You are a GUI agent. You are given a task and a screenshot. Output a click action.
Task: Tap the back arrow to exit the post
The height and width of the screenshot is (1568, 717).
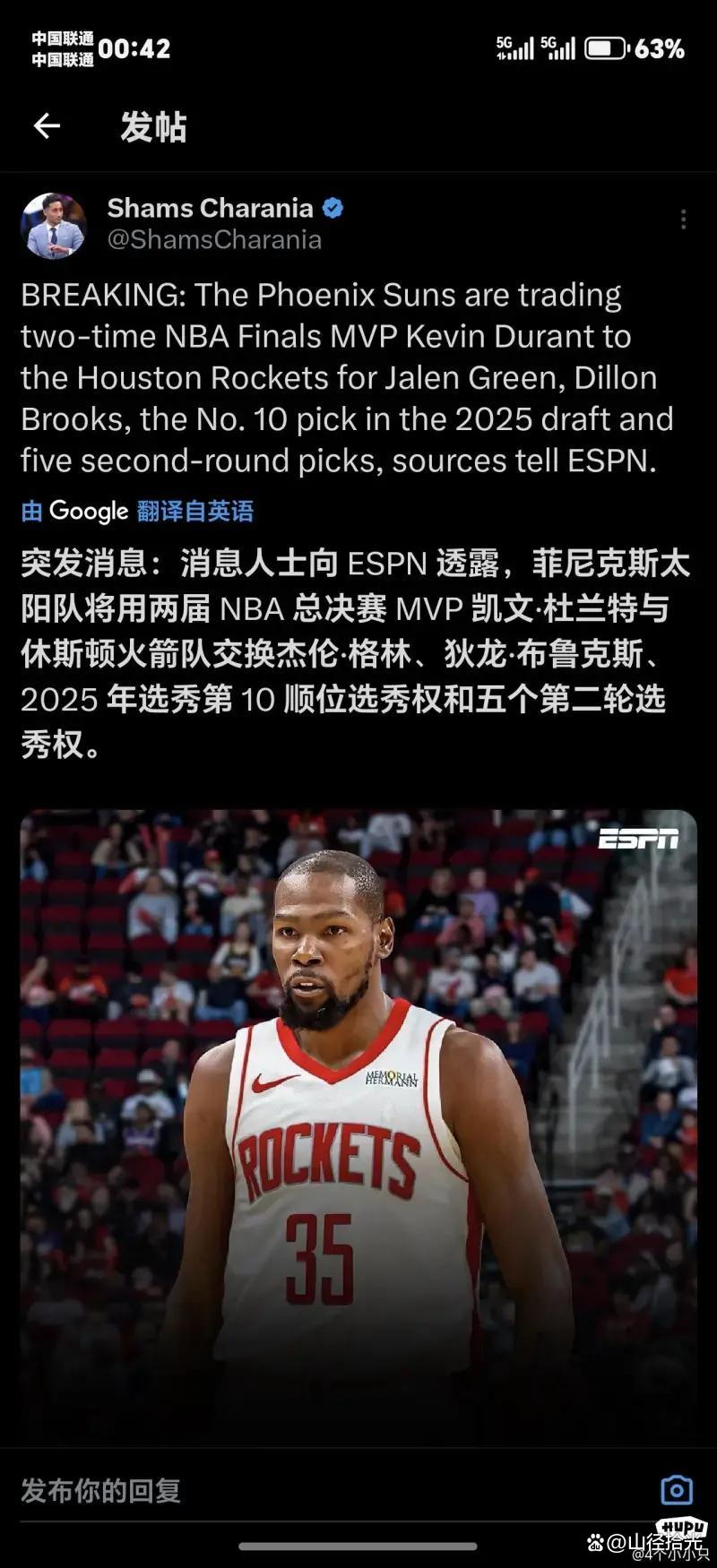coord(47,126)
